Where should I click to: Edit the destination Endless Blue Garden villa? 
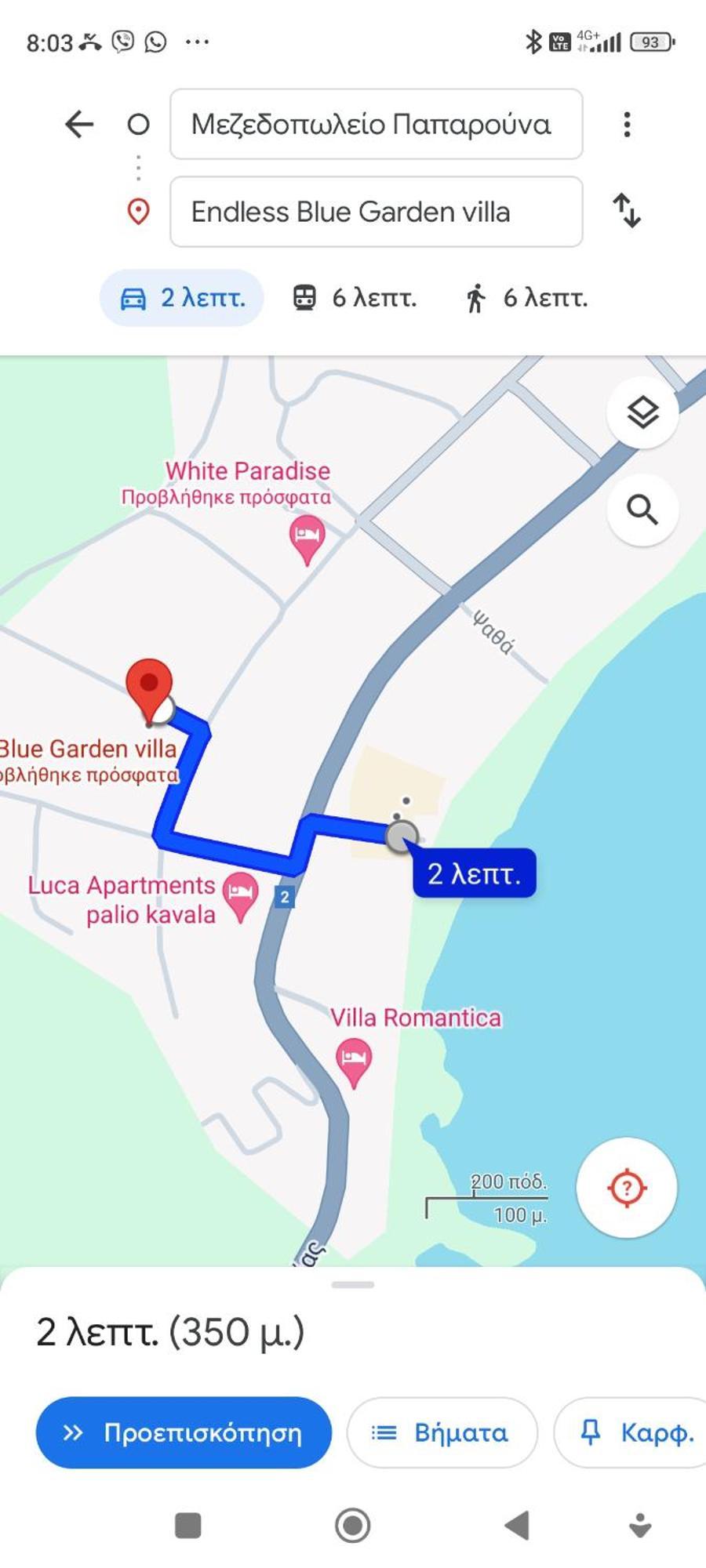coord(376,212)
